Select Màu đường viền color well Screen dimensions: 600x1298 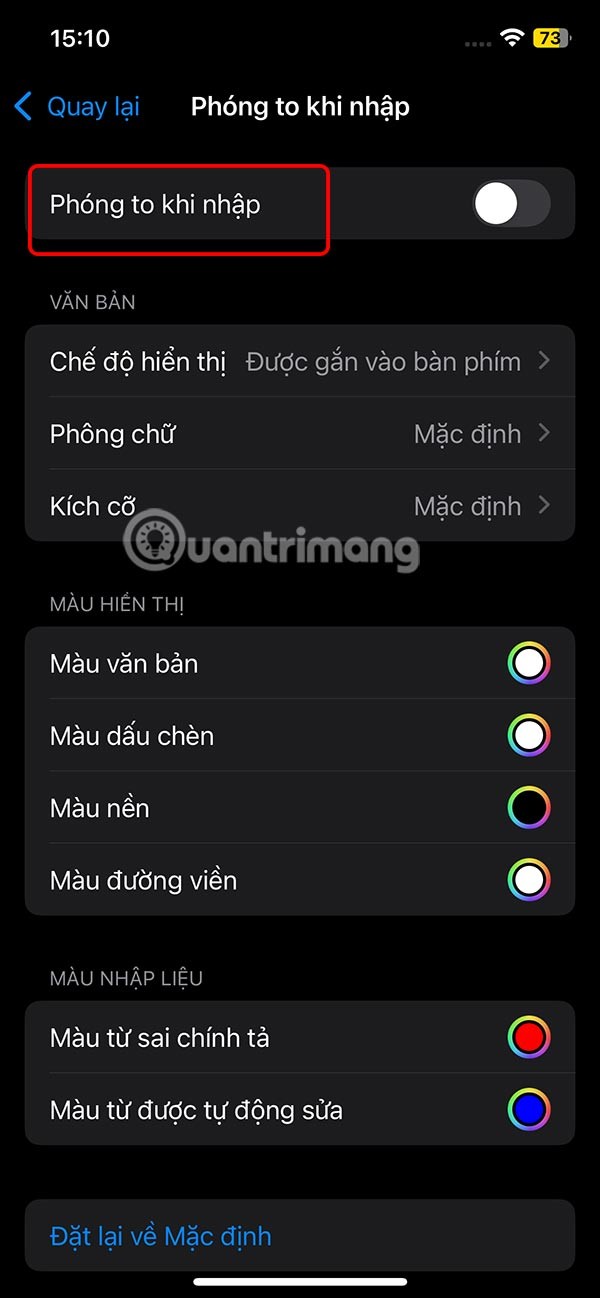[528, 880]
